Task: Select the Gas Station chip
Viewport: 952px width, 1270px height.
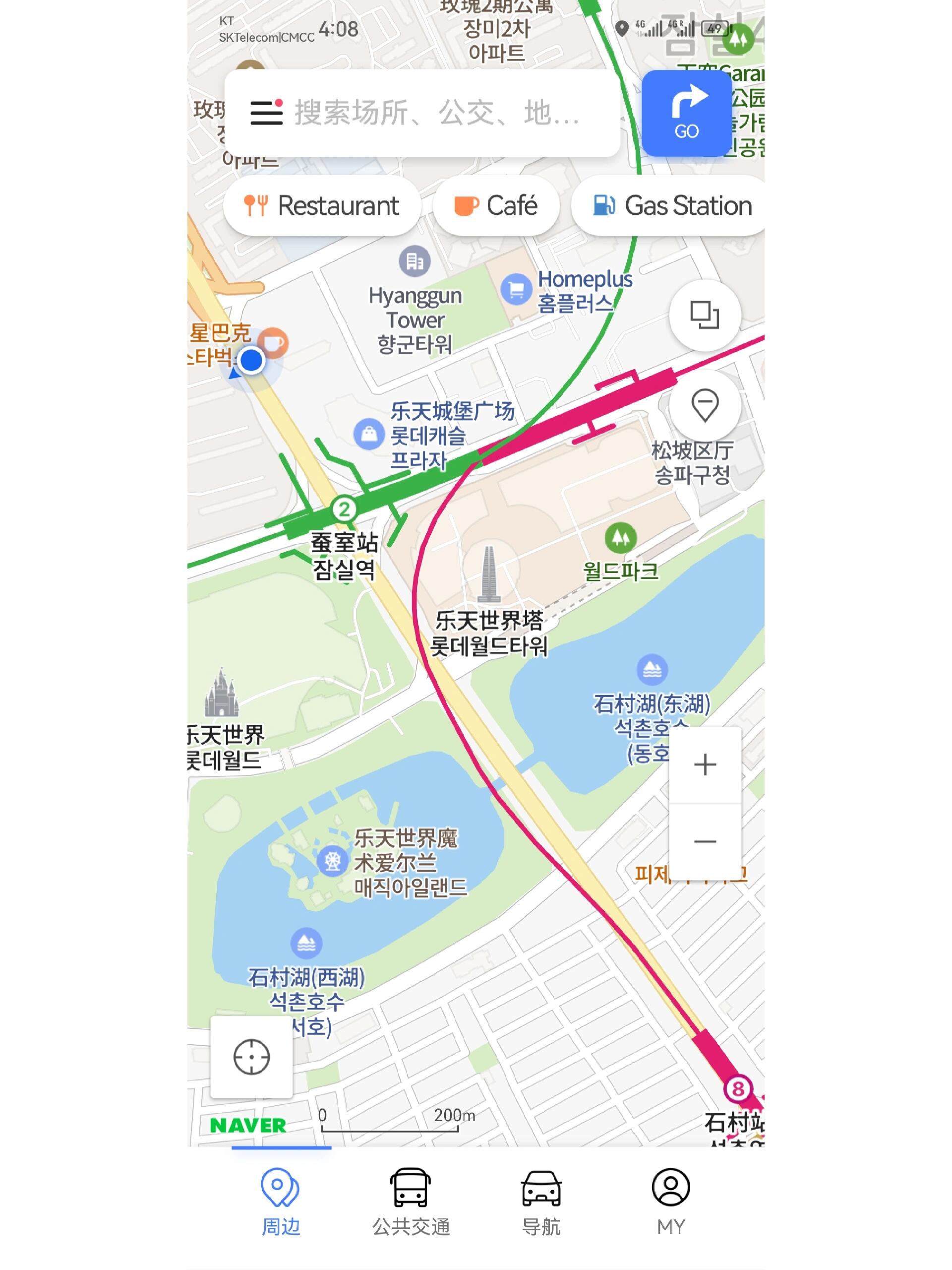Action: point(671,205)
